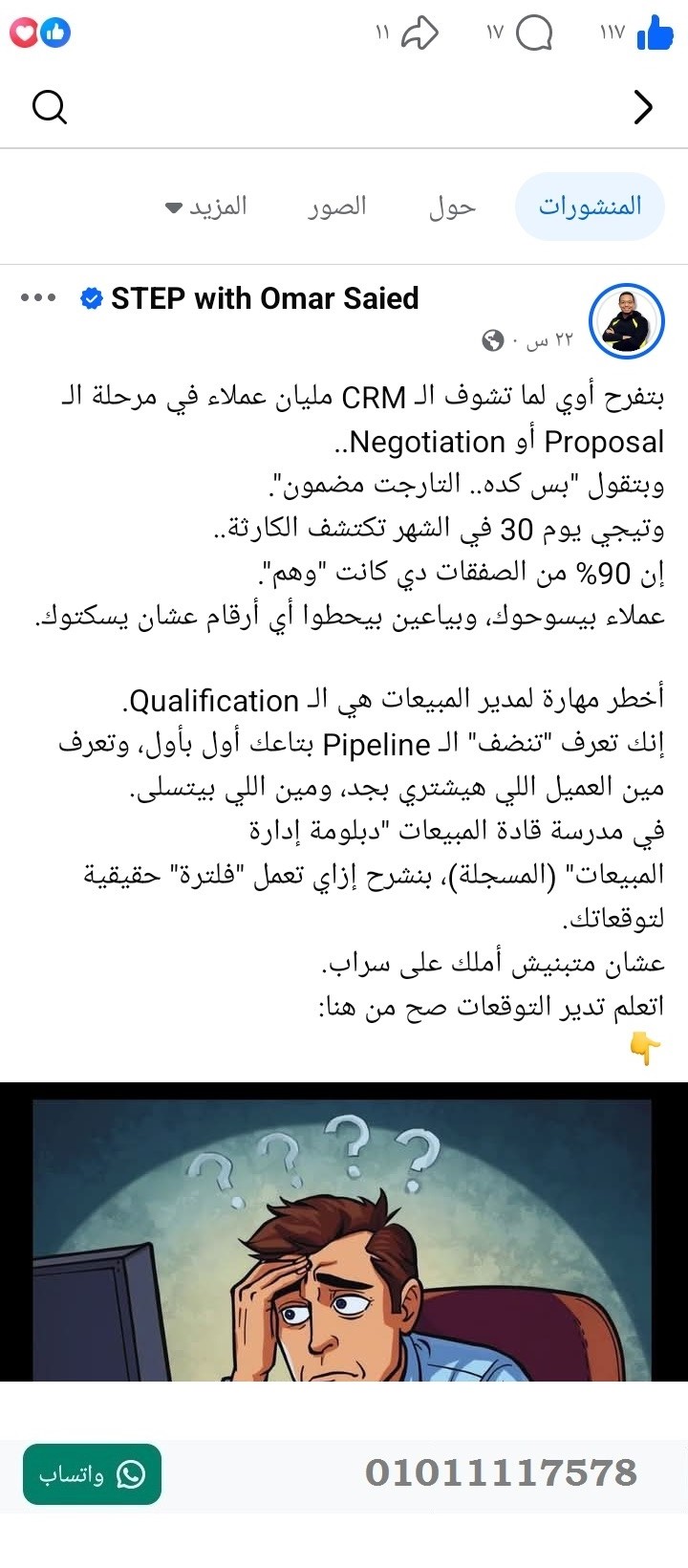Image resolution: width=688 pixels, height=1568 pixels.
Task: Select the حول tab
Action: 454,206
